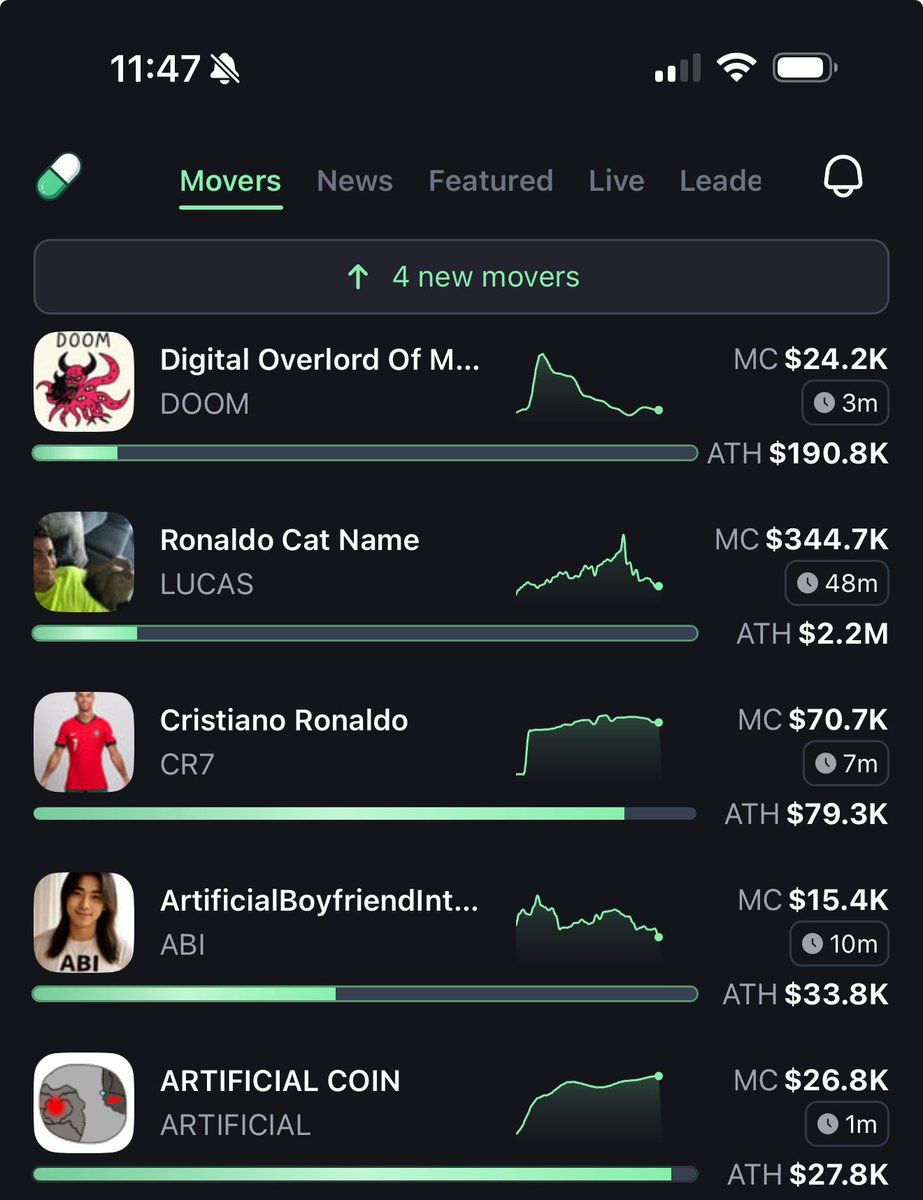Open the ABI token details
The width and height of the screenshot is (923, 1200).
click(320, 922)
